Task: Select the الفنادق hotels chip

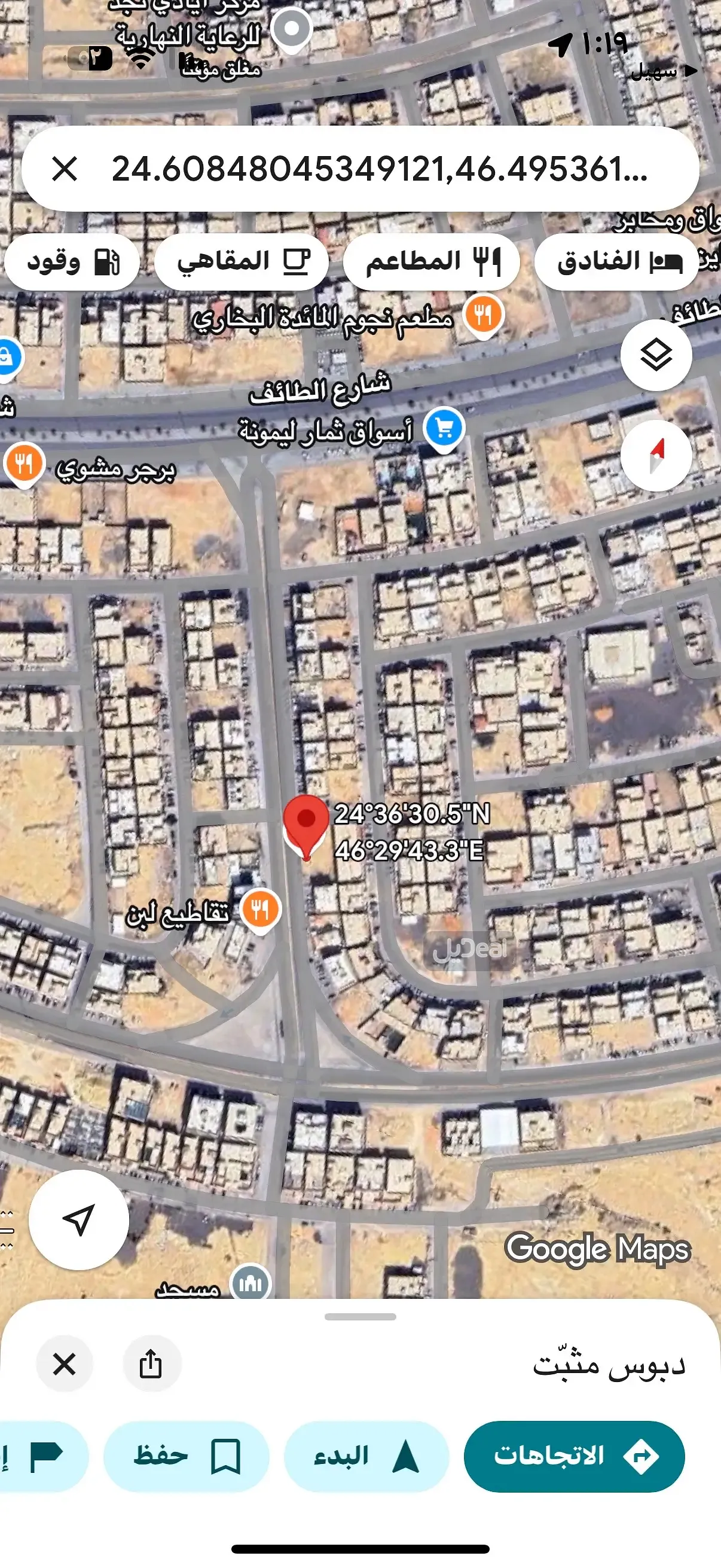Action: point(617,263)
